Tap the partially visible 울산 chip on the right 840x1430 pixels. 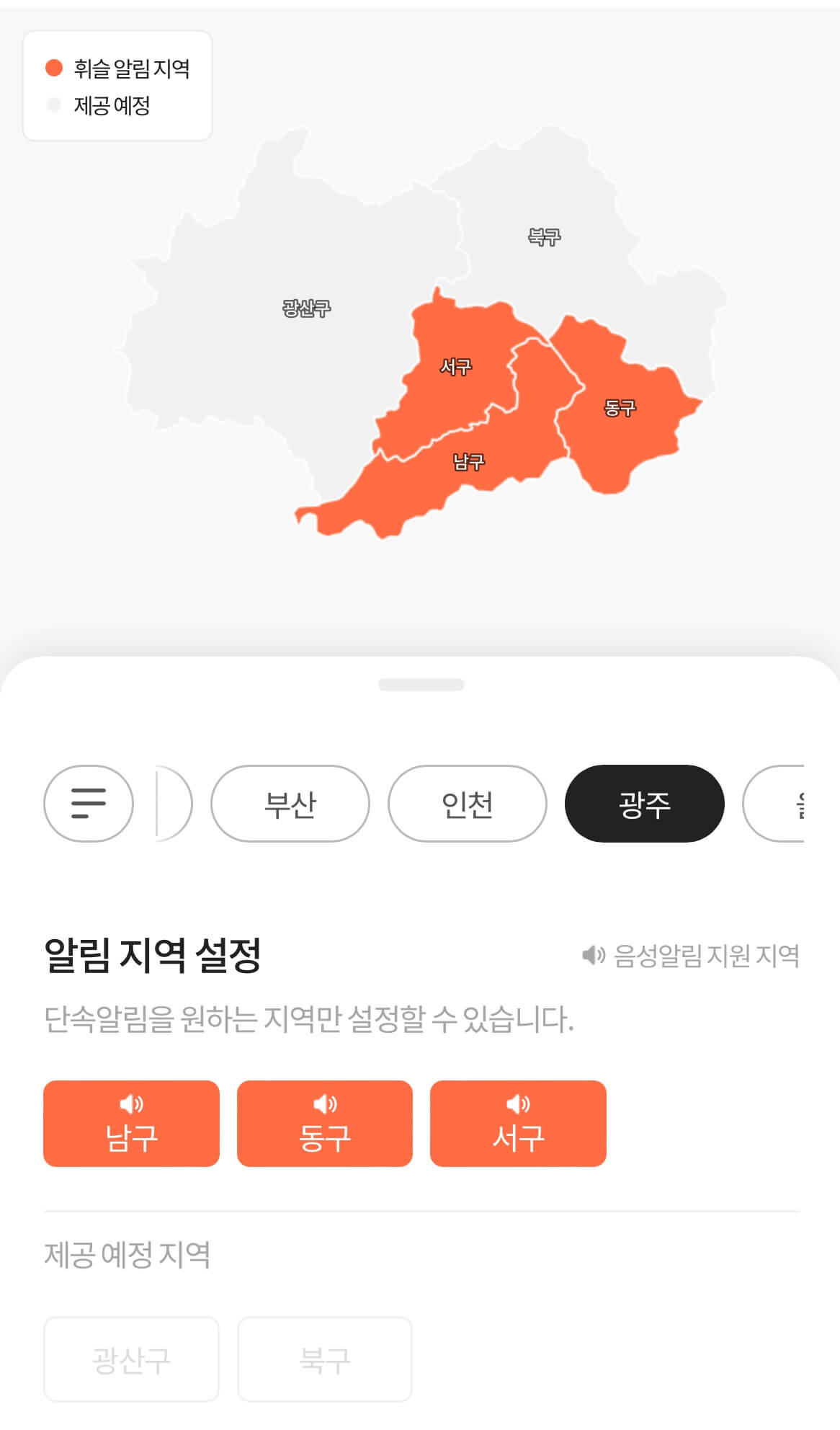(807, 803)
